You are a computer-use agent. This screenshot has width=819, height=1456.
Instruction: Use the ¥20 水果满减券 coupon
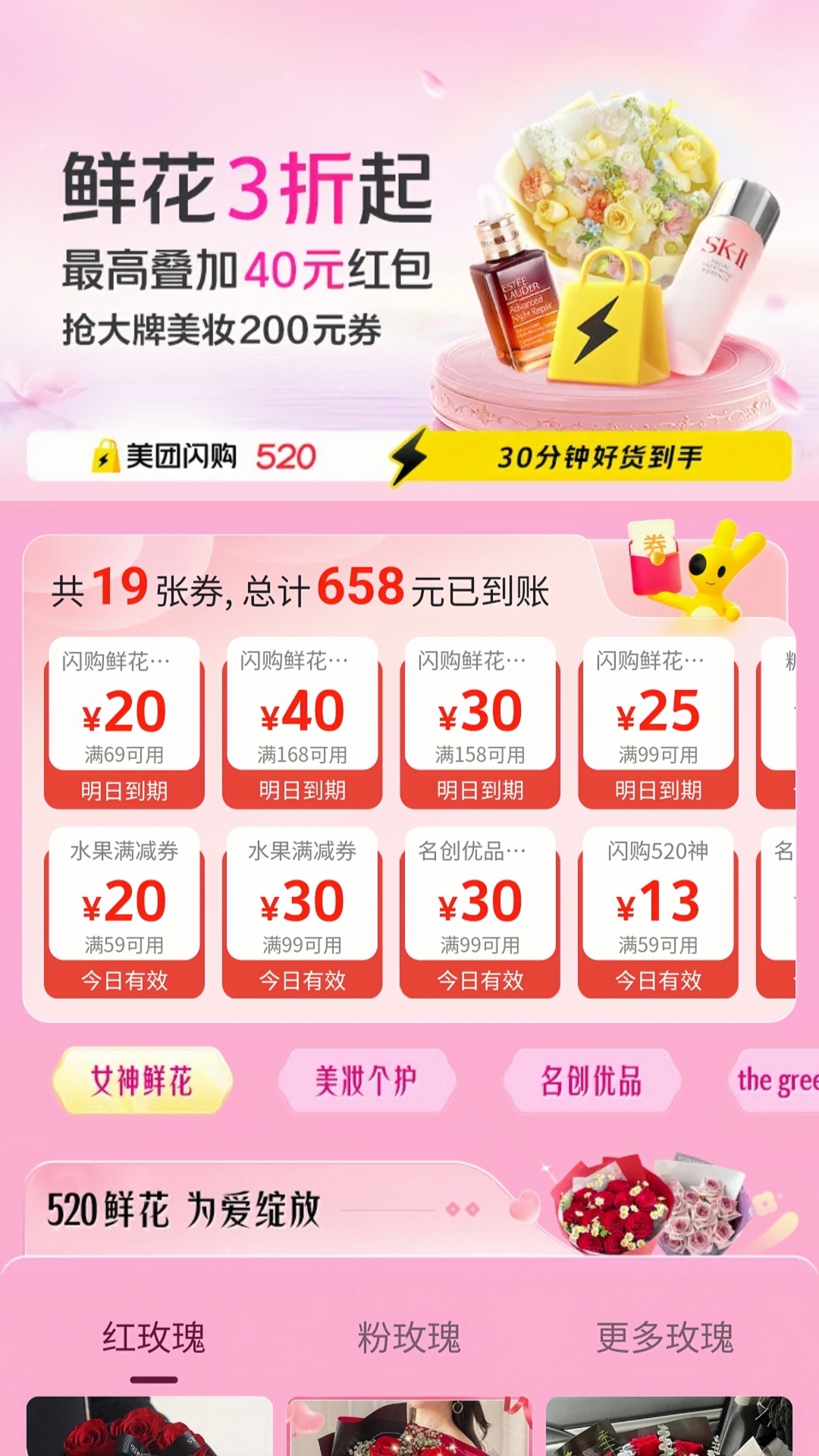click(124, 912)
